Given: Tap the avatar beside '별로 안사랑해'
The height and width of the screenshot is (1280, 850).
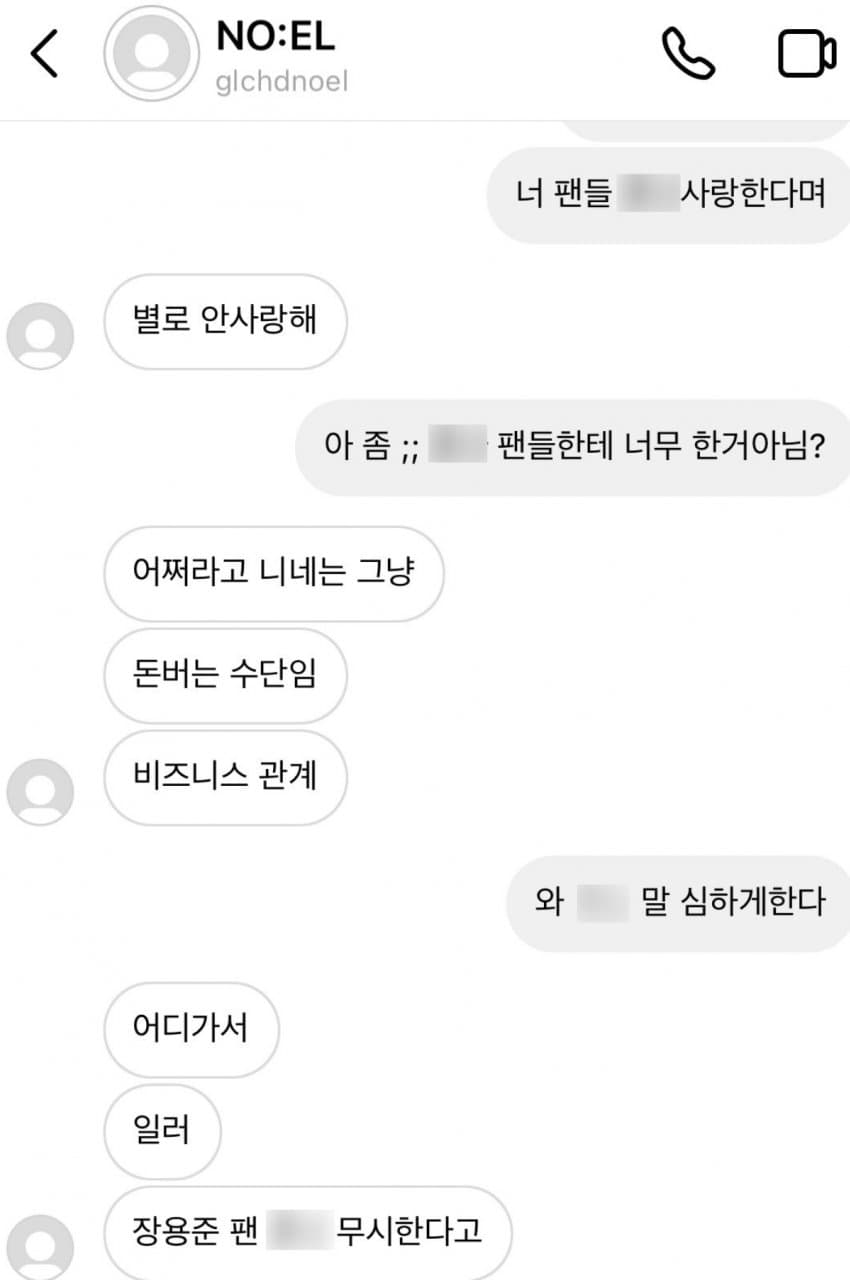Looking at the screenshot, I should tap(40, 335).
